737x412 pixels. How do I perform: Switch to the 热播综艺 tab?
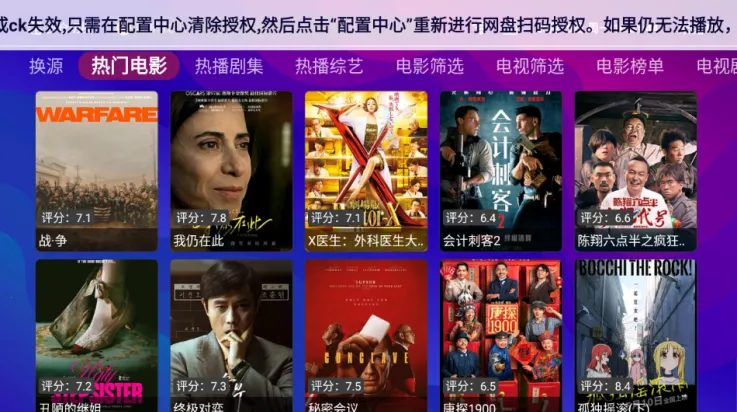coord(329,67)
